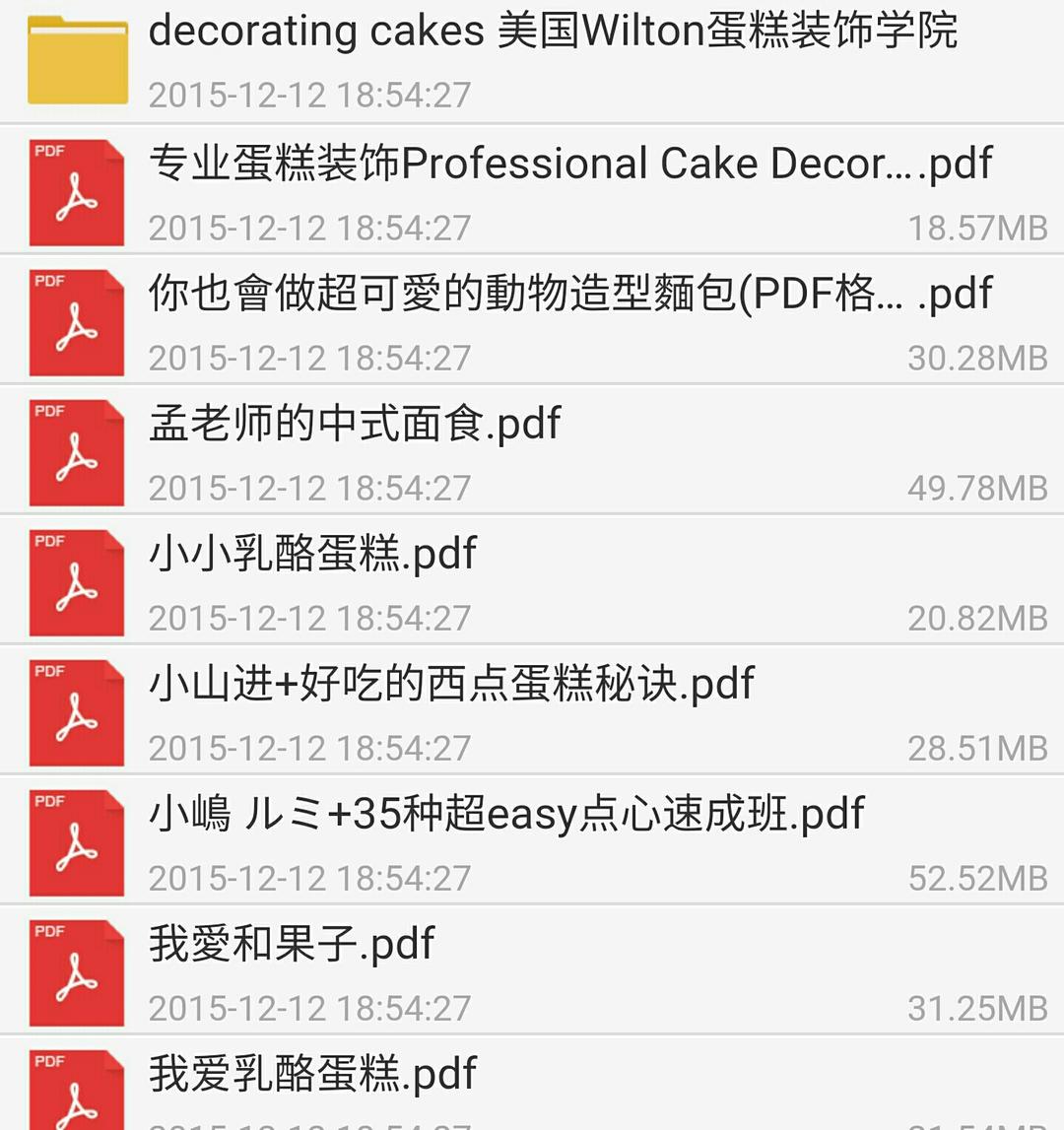This screenshot has height=1130, width=1064.
Task: Select the 52.52MB size text
Action: [978, 877]
